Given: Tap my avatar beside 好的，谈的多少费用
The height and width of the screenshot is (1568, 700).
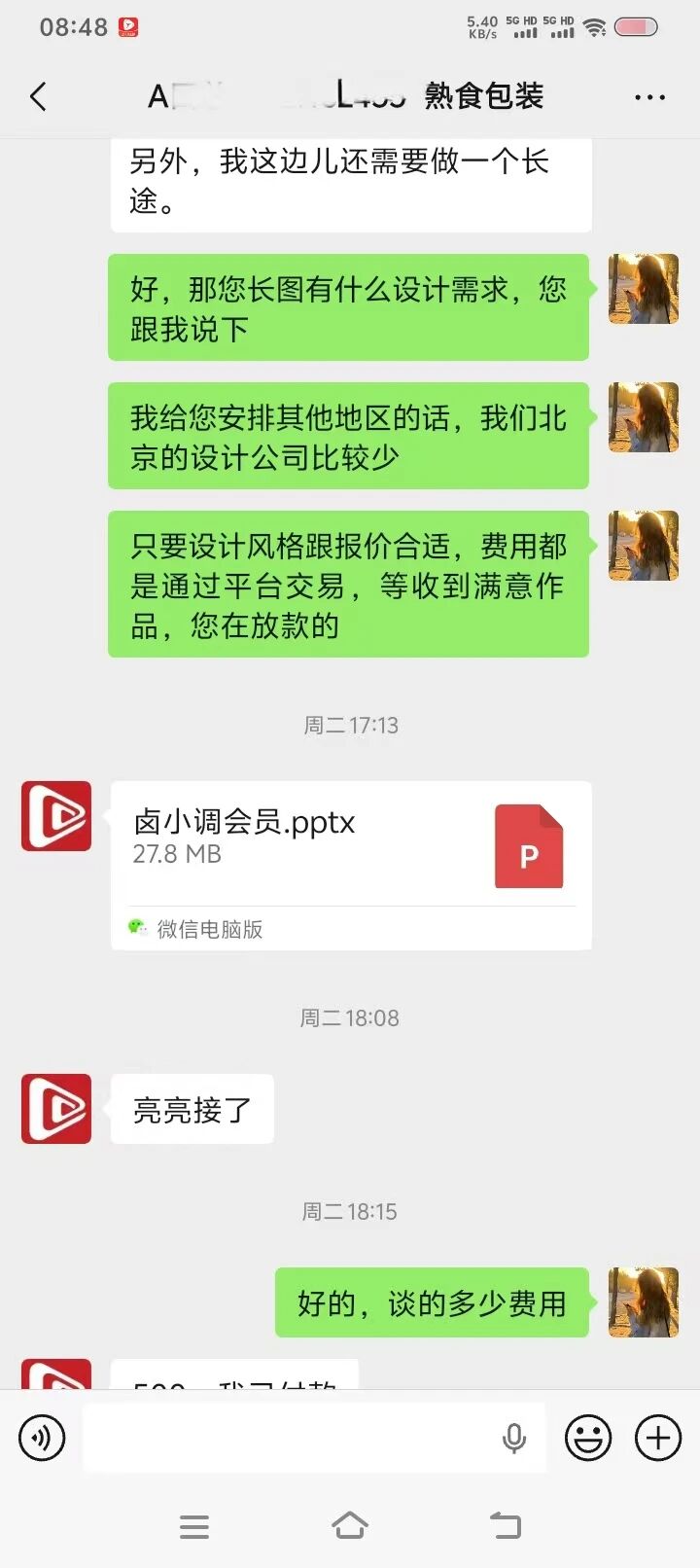Looking at the screenshot, I should coord(643,1301).
